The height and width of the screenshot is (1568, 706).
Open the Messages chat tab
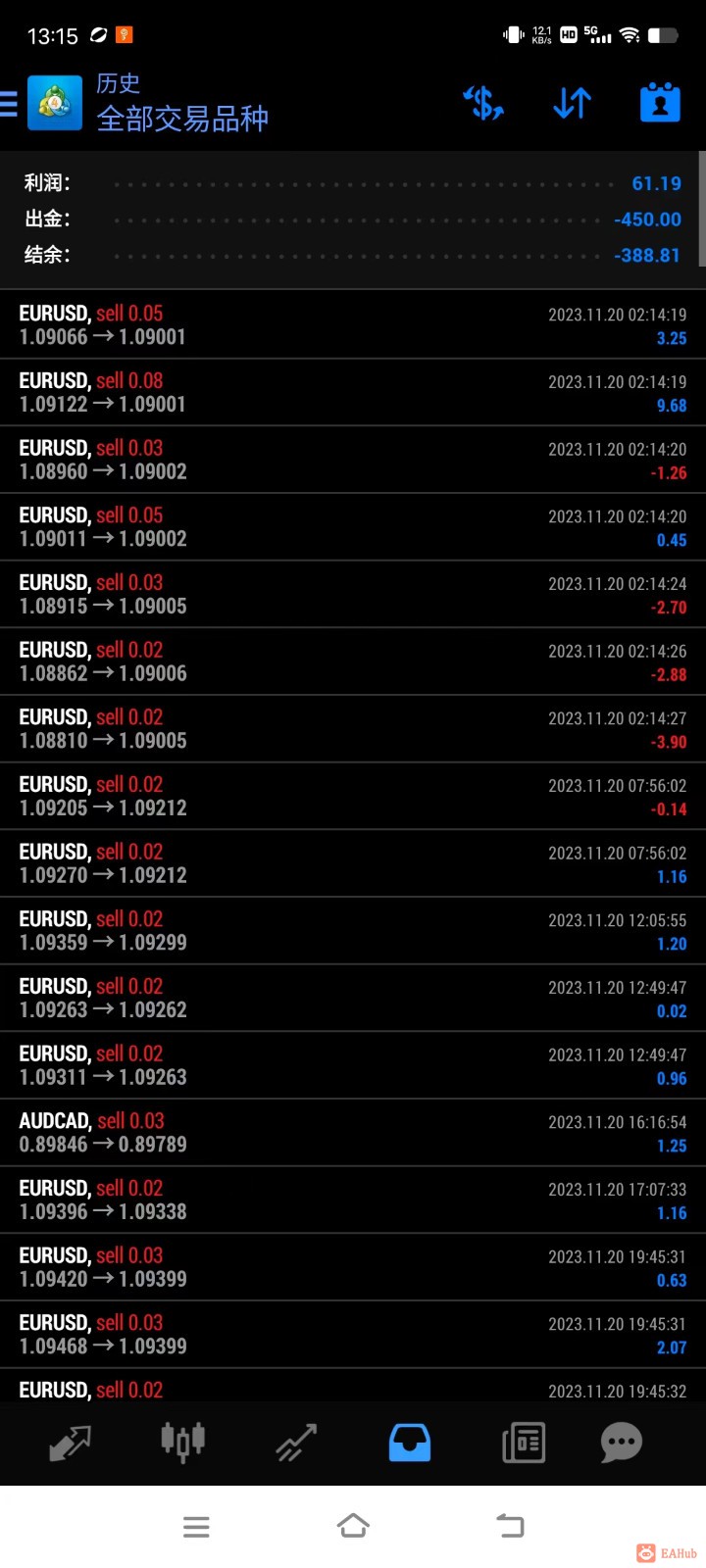click(x=621, y=1443)
